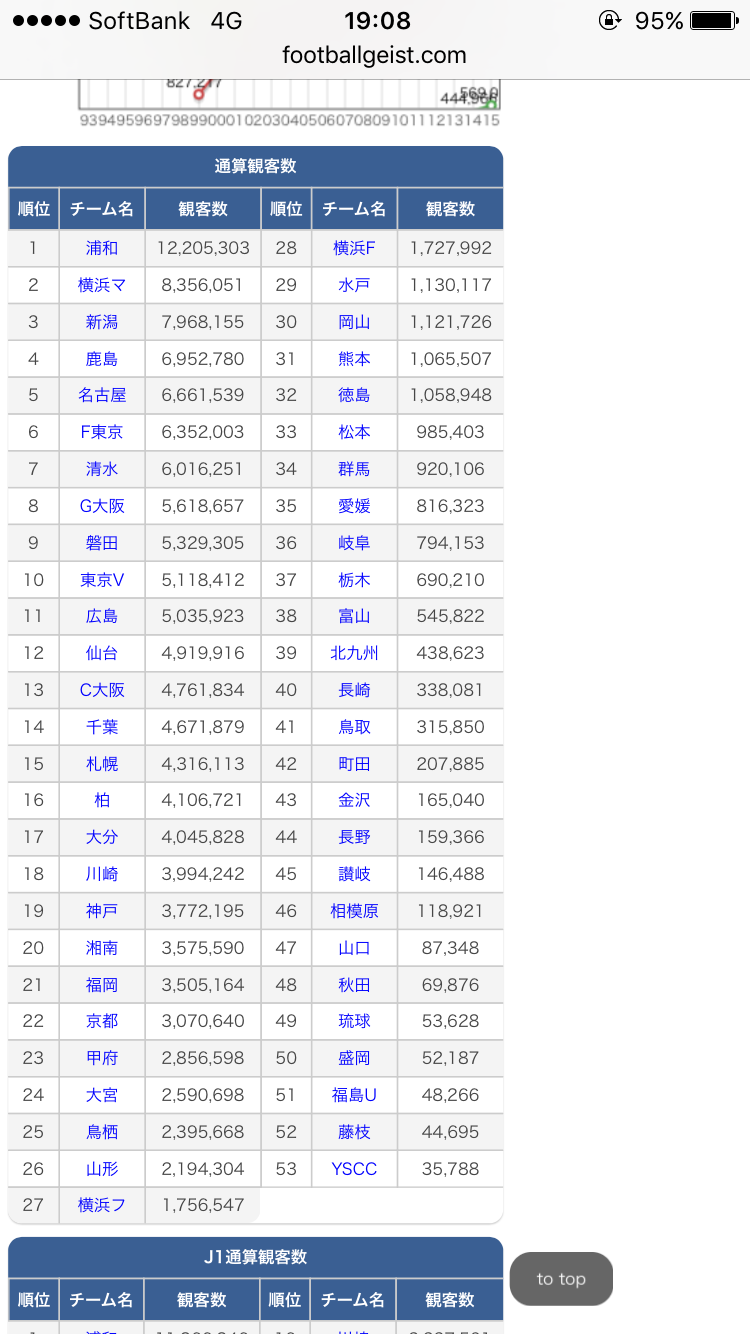The height and width of the screenshot is (1334, 750).
Task: Tap the F東京 team link
Action: [102, 432]
